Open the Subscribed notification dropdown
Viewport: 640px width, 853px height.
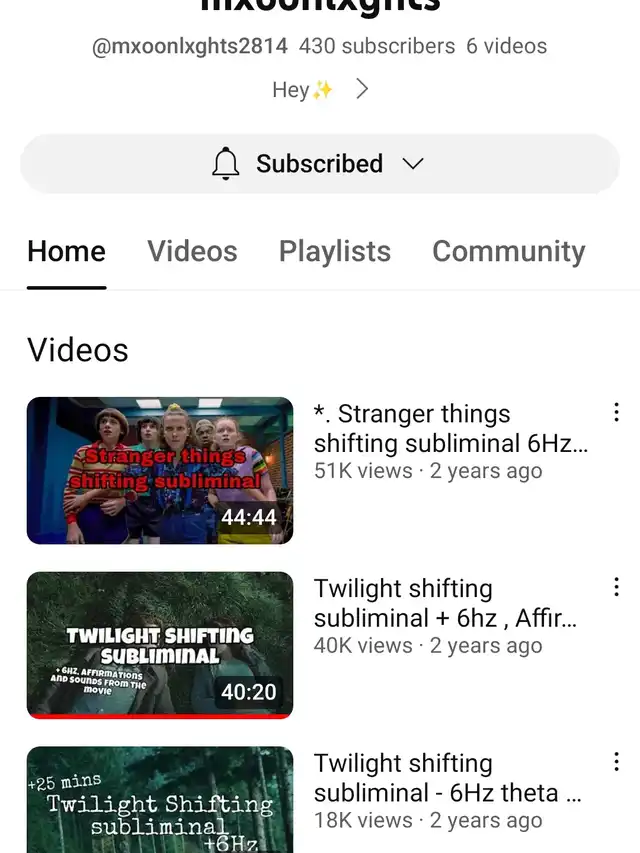pos(319,164)
